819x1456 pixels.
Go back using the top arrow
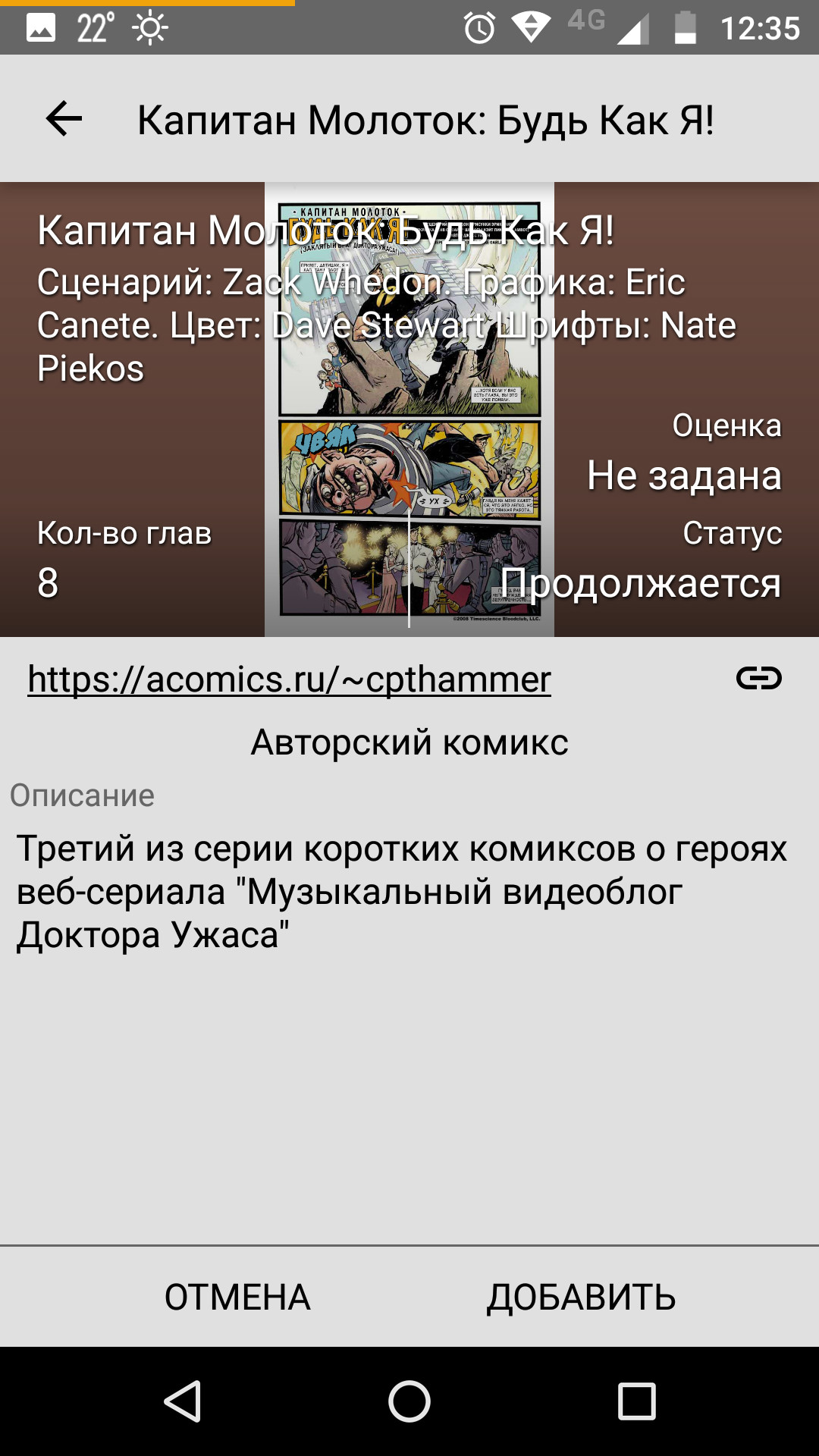(64, 119)
